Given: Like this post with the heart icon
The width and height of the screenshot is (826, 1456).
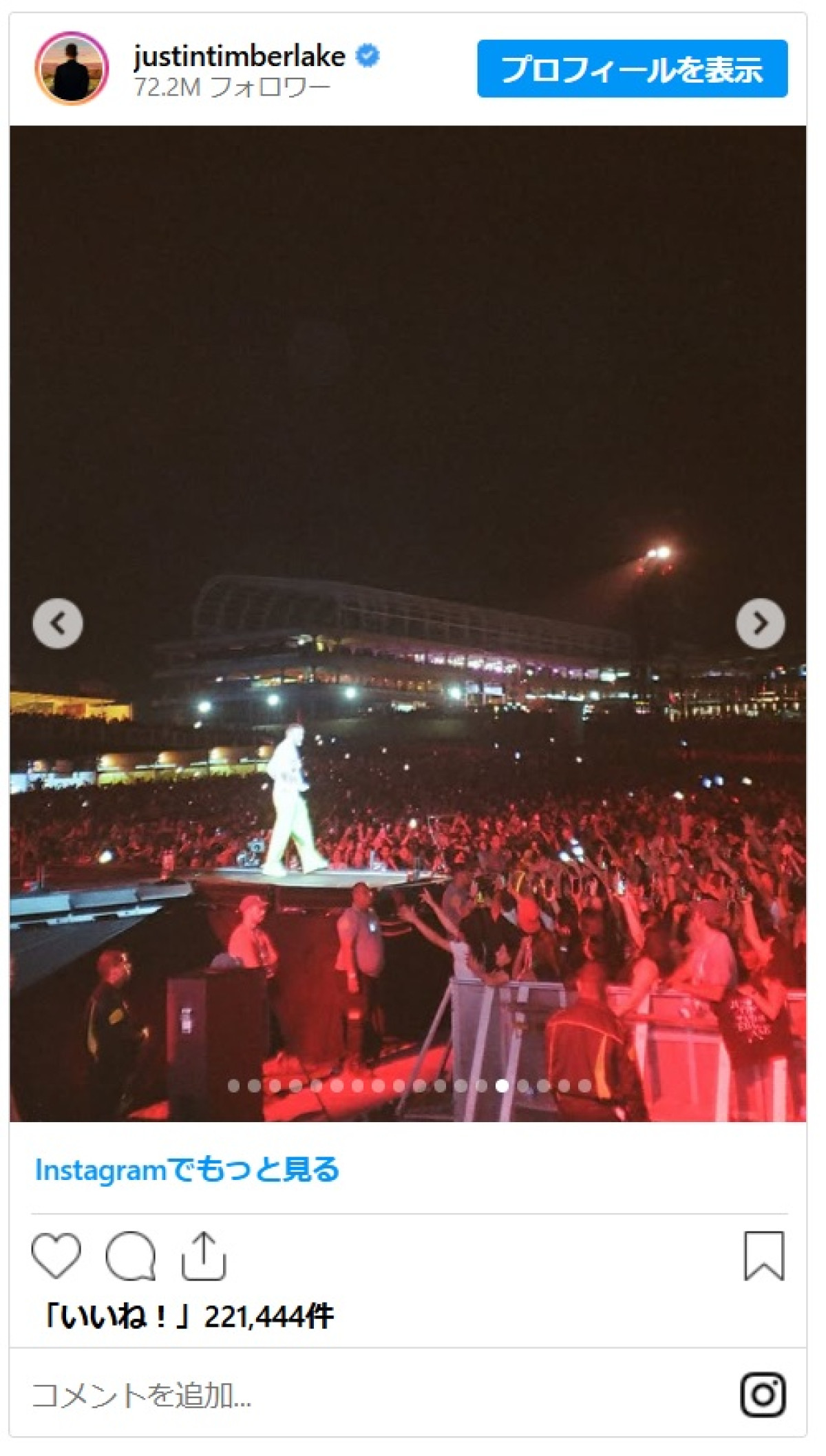Looking at the screenshot, I should [56, 1256].
